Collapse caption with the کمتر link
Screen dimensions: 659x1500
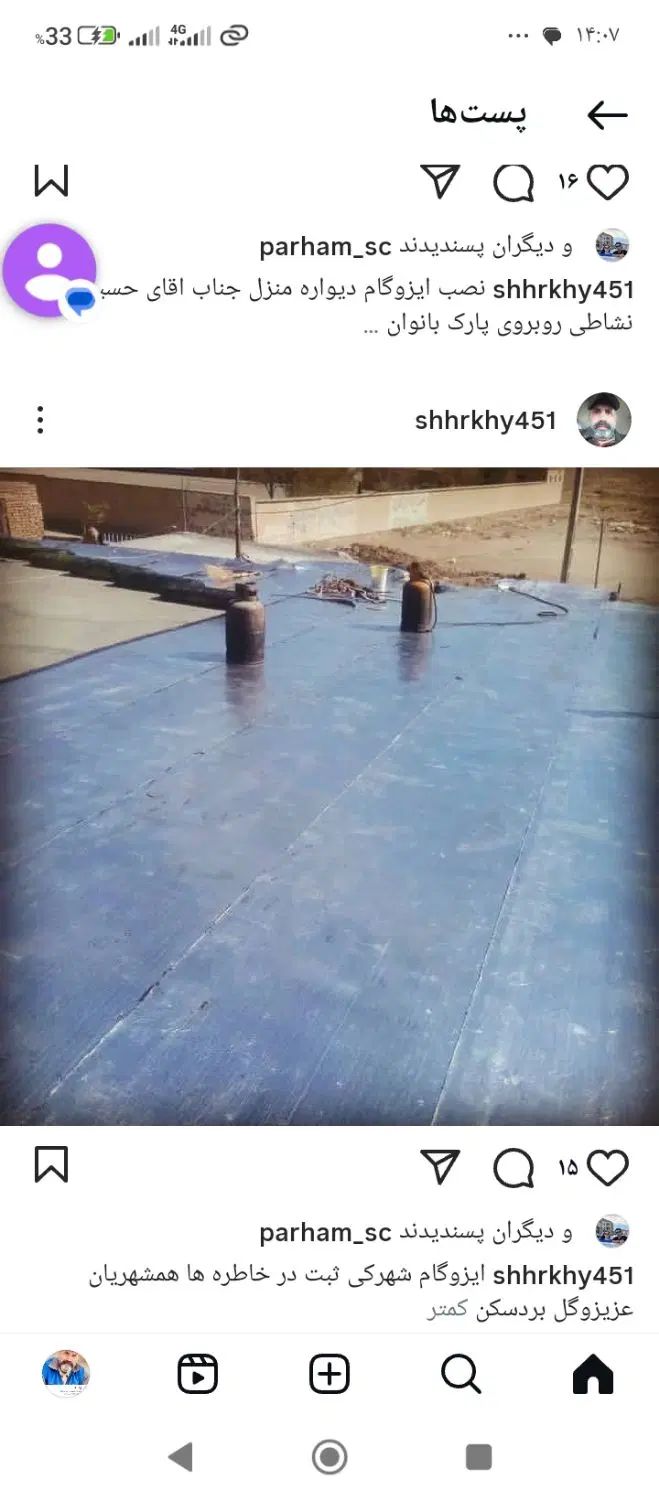pos(447,1308)
